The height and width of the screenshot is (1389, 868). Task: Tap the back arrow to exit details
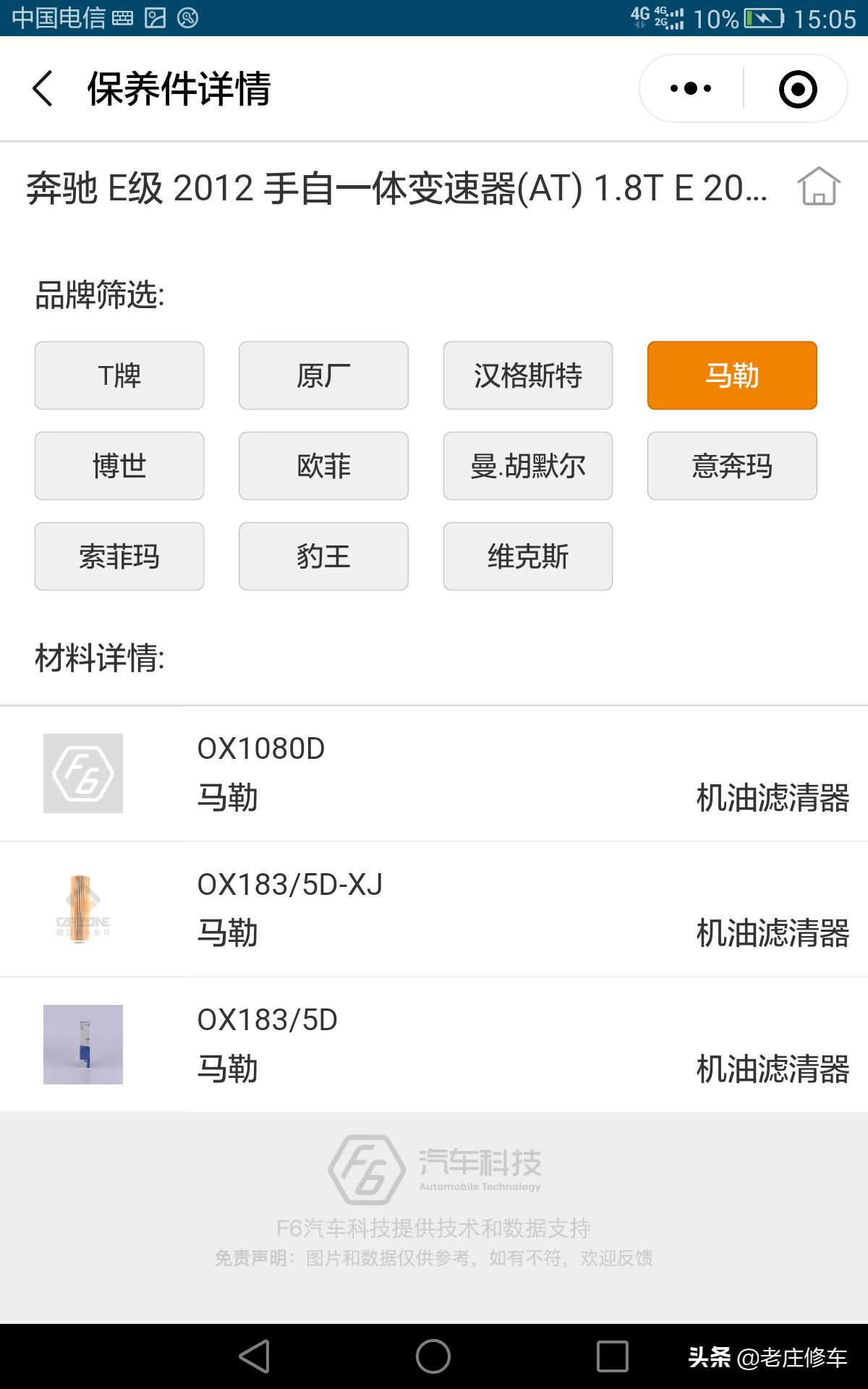41,89
